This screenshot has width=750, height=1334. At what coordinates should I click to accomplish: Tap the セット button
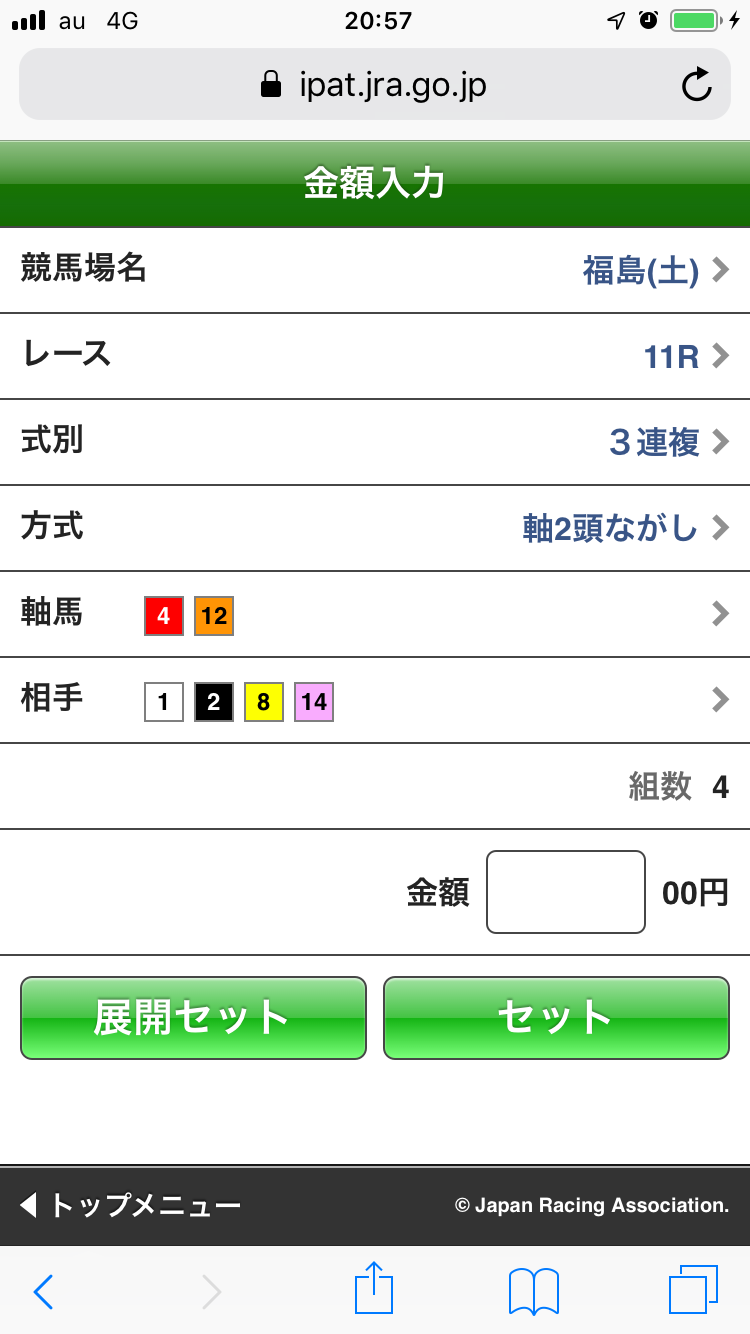point(556,1018)
